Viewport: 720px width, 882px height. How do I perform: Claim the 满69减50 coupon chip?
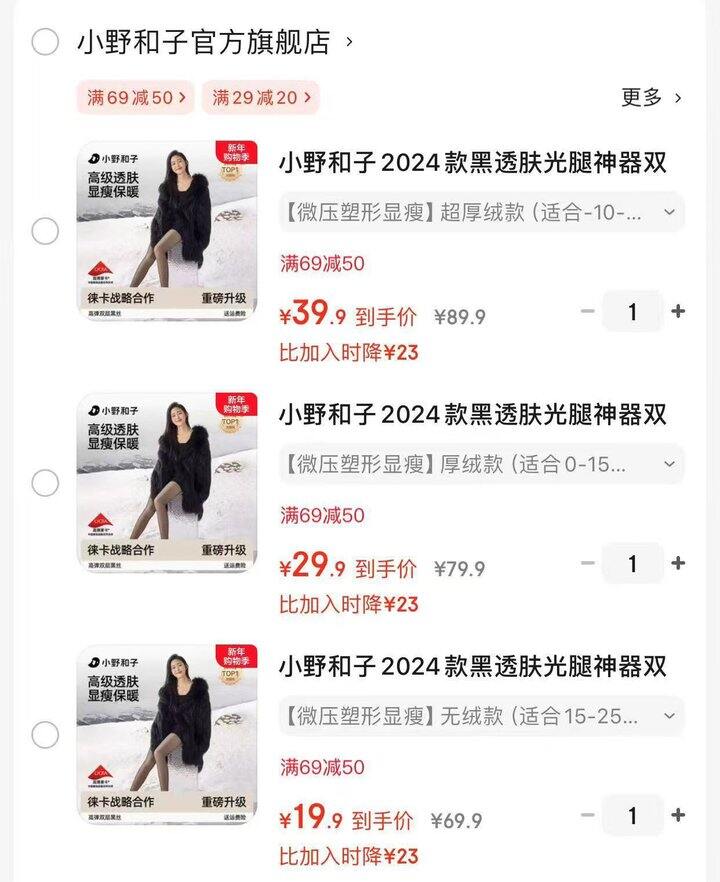pyautogui.click(x=137, y=97)
